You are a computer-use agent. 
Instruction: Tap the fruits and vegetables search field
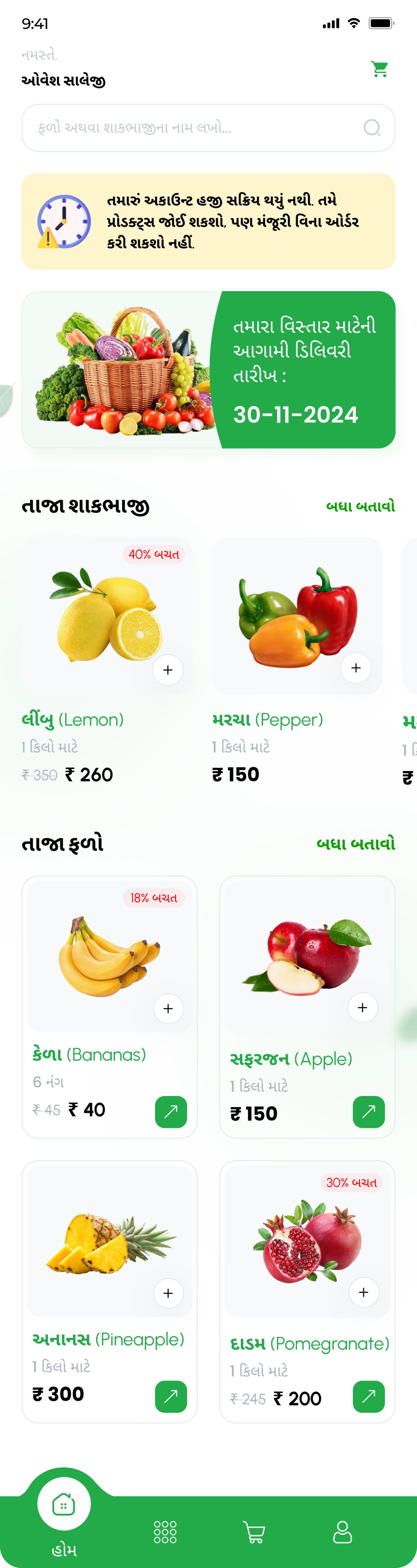tap(195, 128)
